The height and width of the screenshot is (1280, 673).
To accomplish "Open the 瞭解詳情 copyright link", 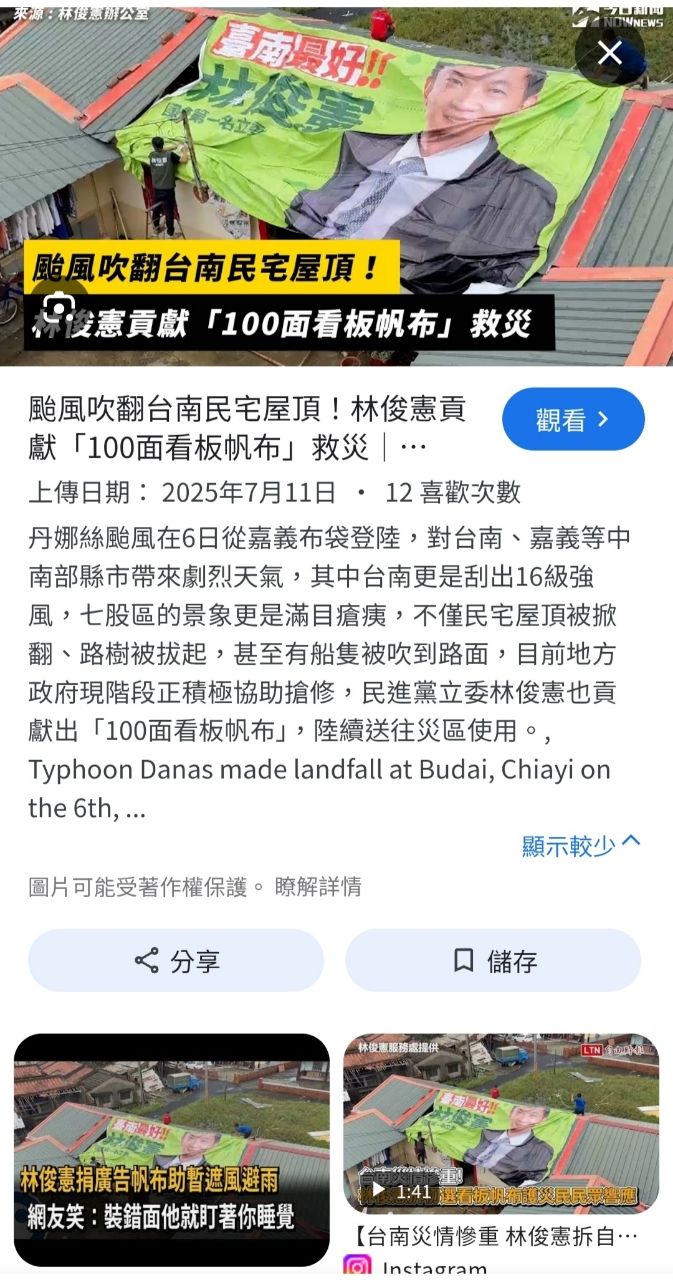I will coord(318,886).
